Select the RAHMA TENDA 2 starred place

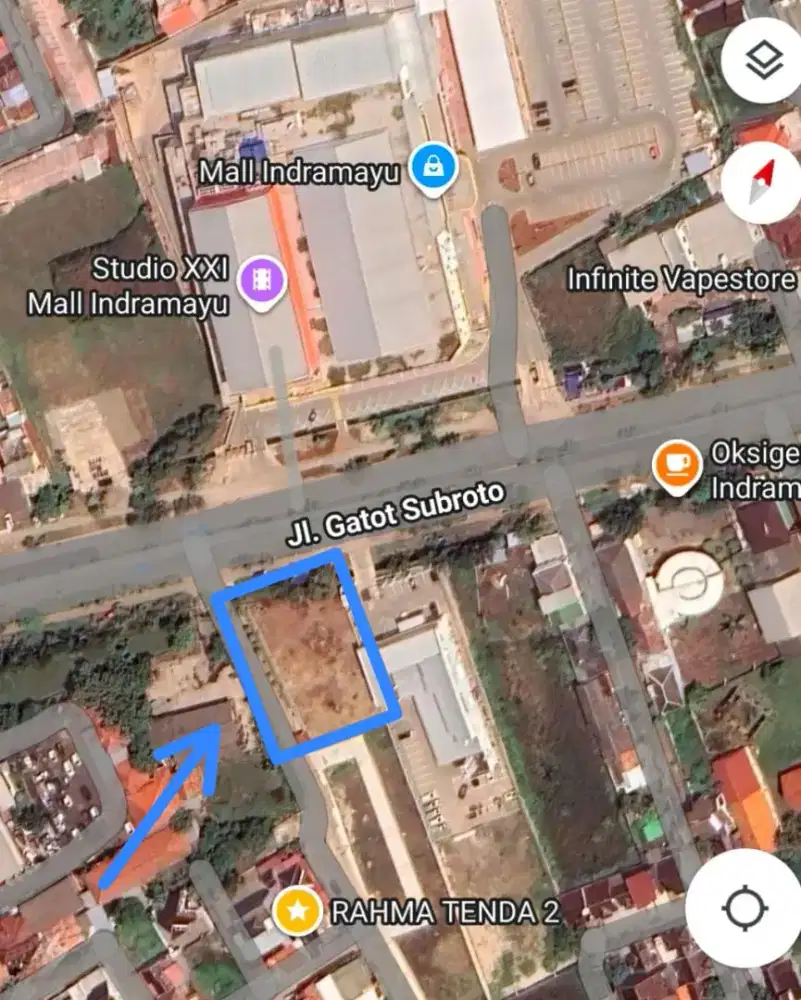[x=297, y=911]
